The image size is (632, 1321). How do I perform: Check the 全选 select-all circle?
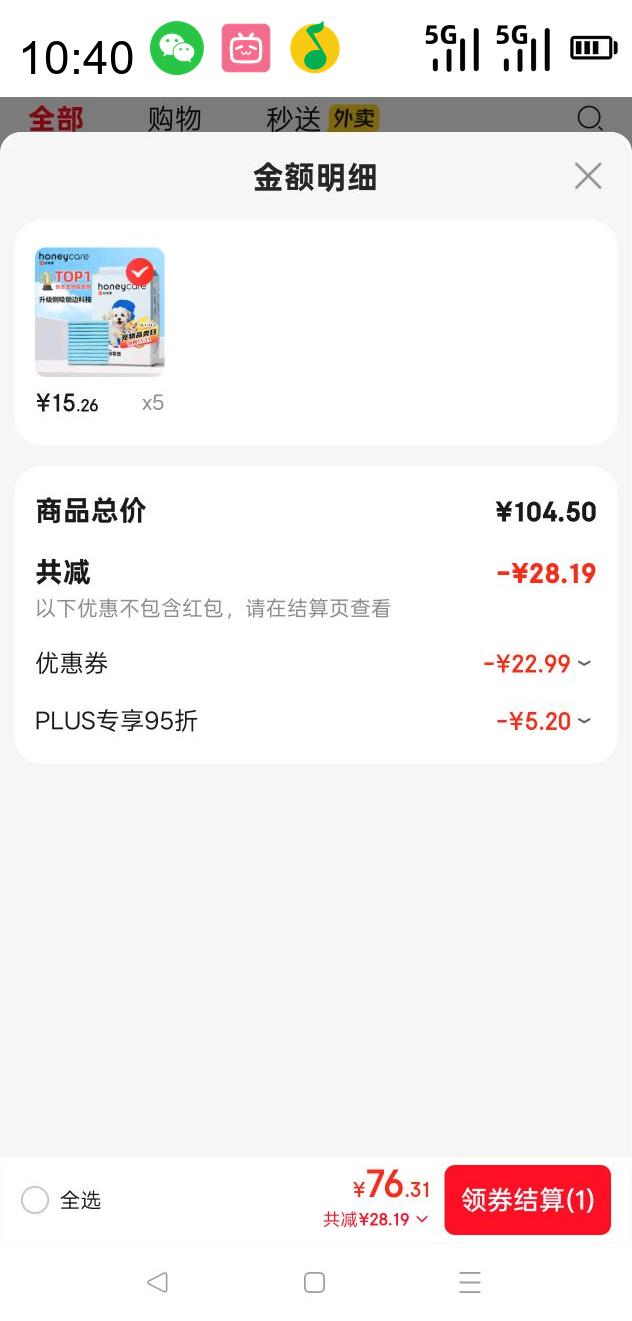(x=35, y=1200)
